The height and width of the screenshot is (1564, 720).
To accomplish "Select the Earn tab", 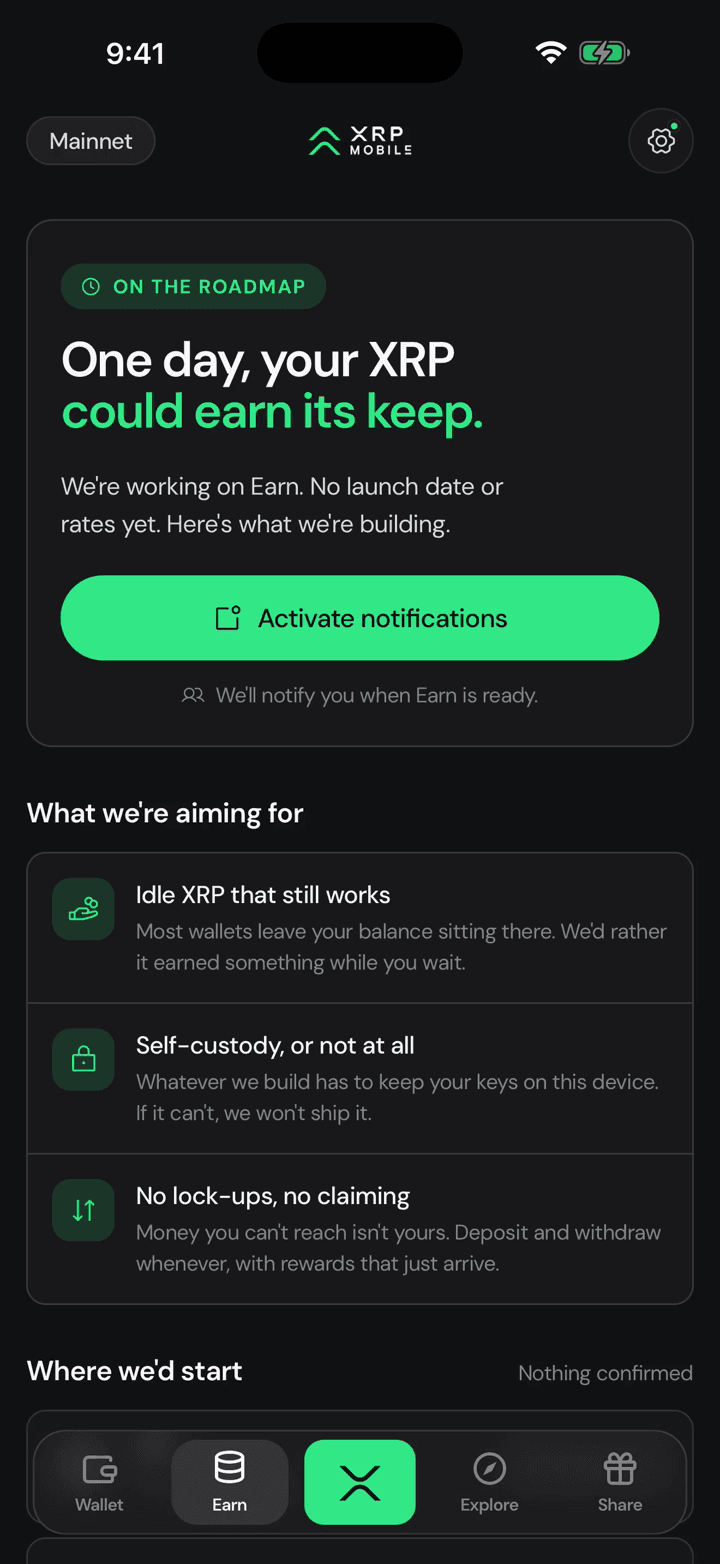I will pos(230,1482).
